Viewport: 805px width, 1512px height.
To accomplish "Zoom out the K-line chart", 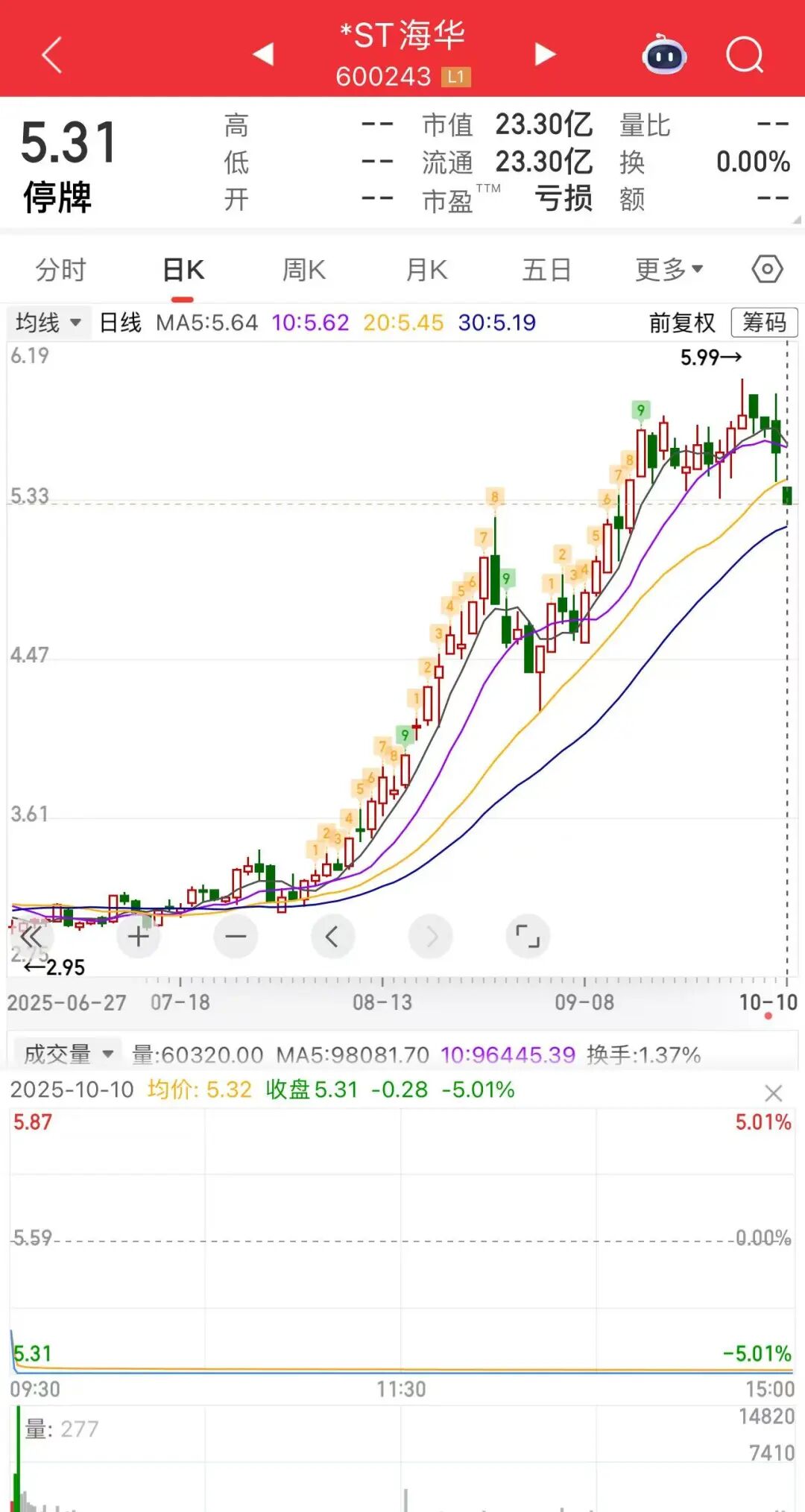I will [x=236, y=937].
